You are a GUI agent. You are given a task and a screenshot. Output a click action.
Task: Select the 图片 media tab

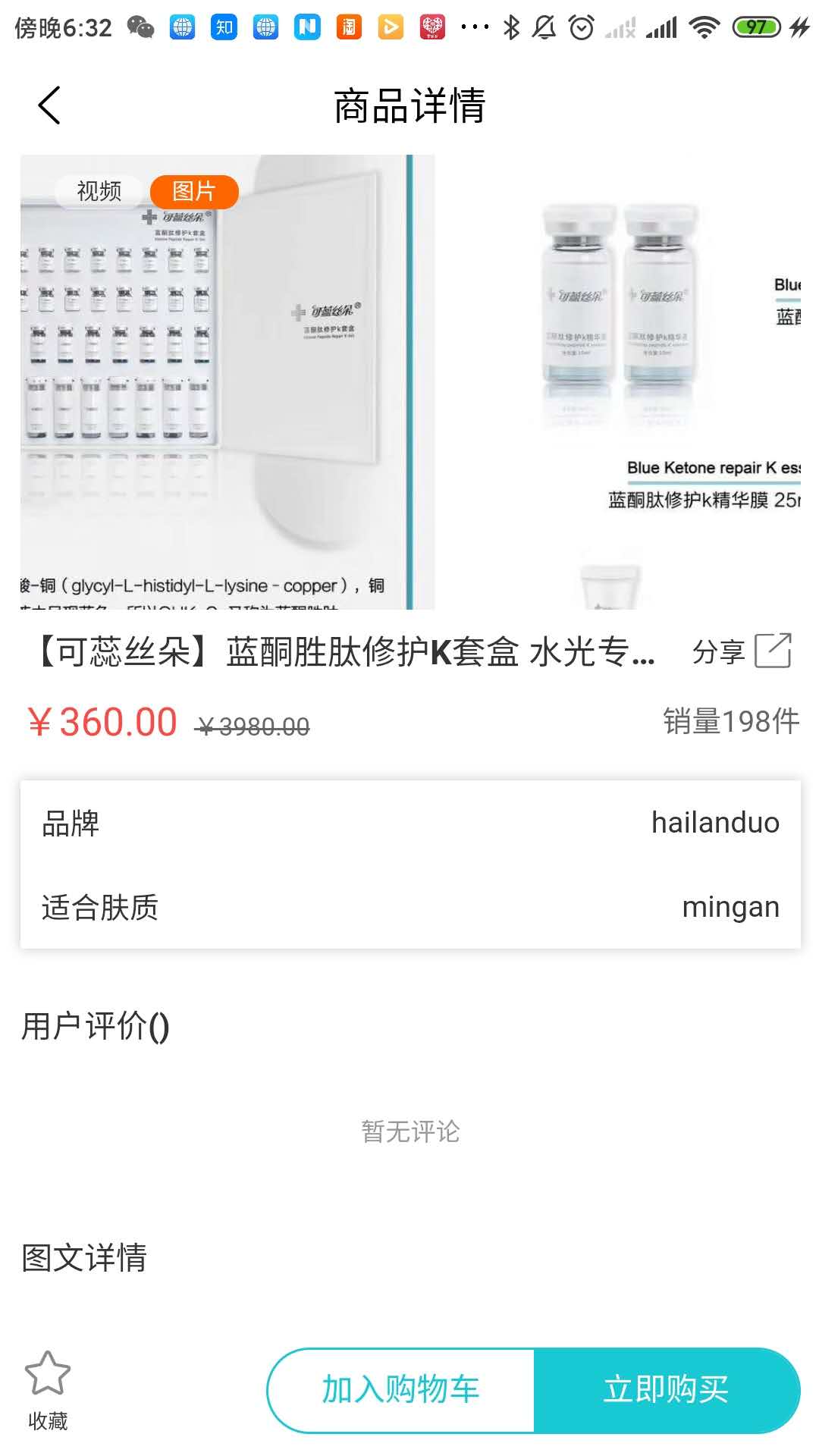tap(194, 191)
